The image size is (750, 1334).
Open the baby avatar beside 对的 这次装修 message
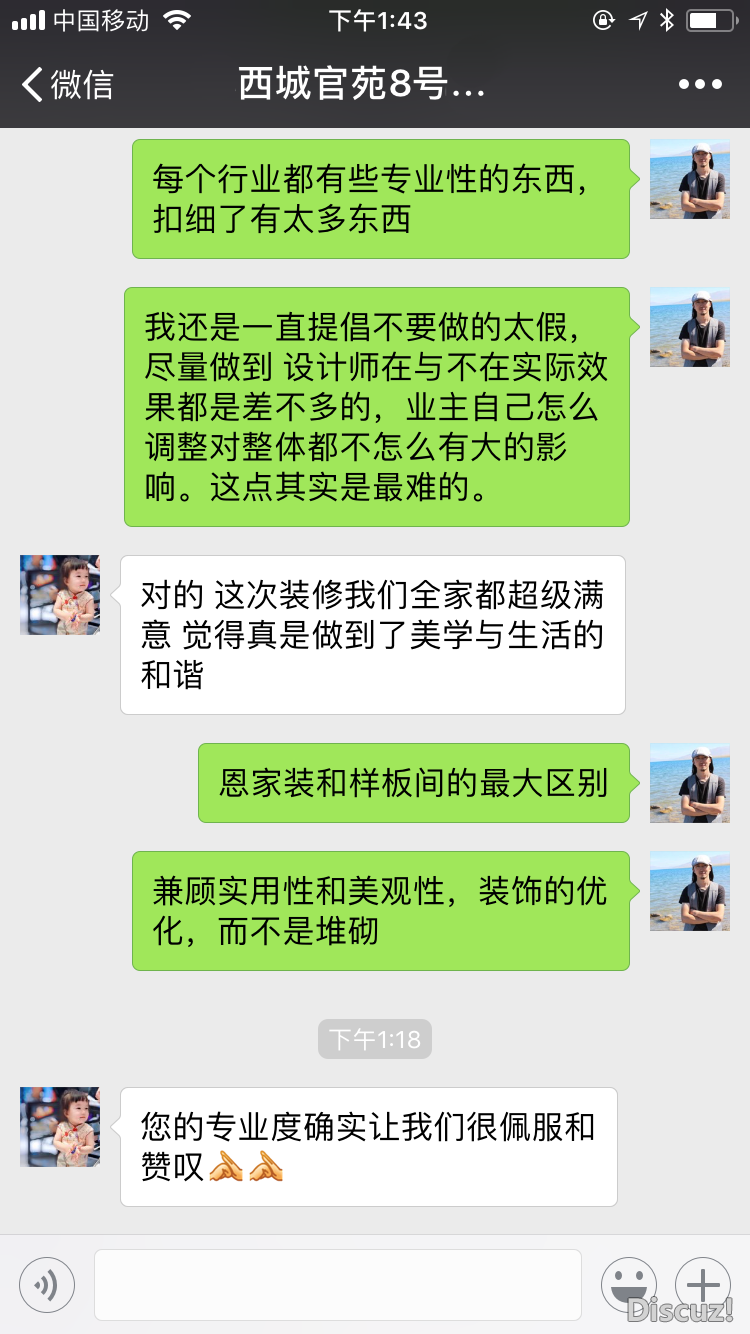coord(60,595)
